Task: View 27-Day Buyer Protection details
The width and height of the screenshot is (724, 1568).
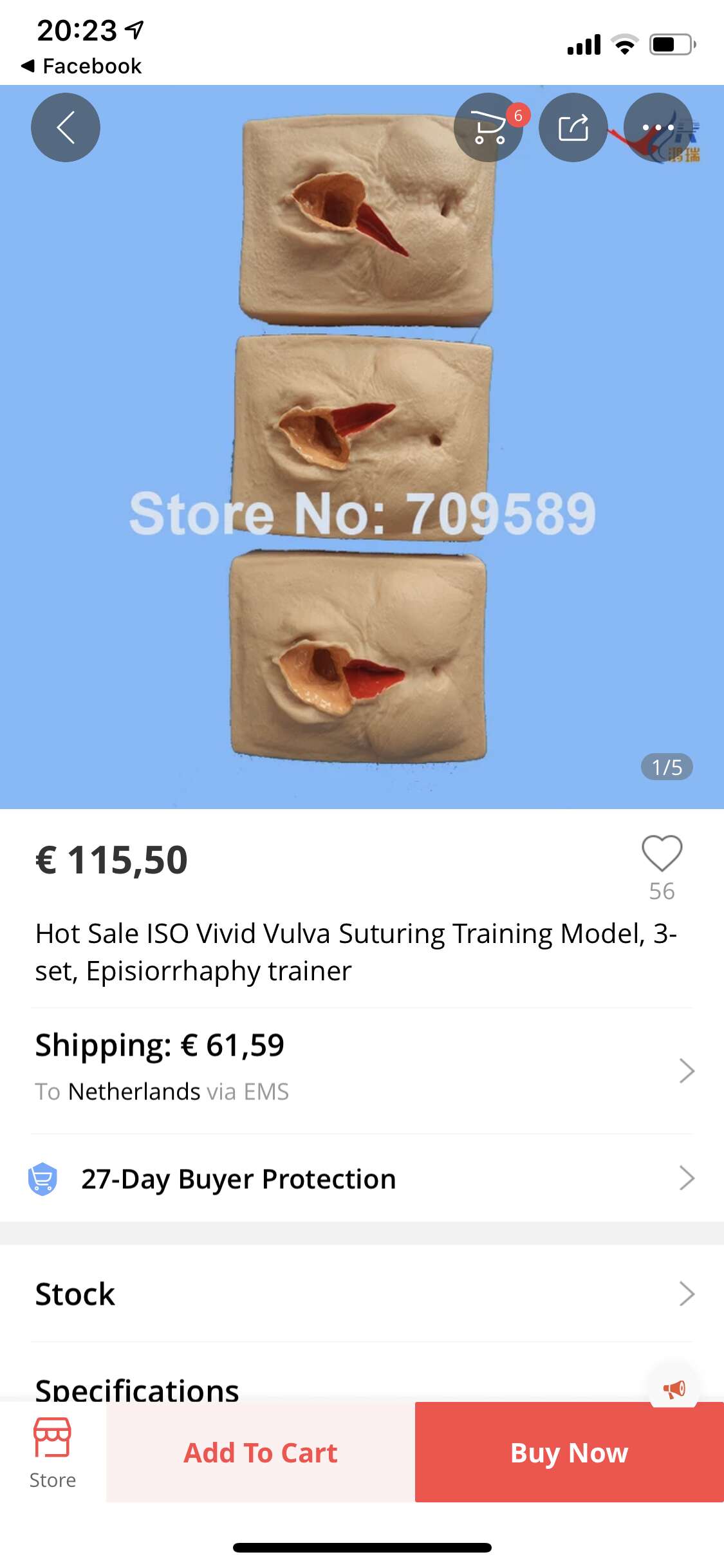Action: 362,1179
